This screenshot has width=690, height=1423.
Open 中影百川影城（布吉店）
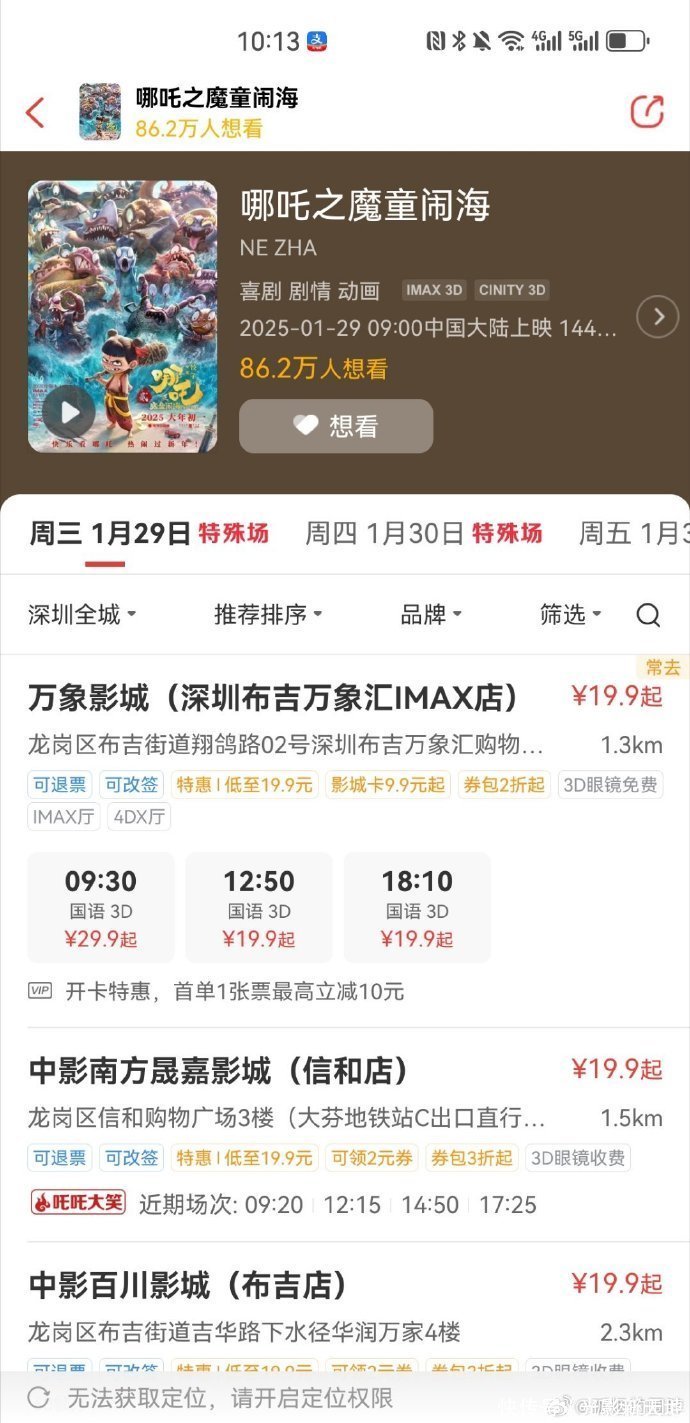[x=188, y=1284]
